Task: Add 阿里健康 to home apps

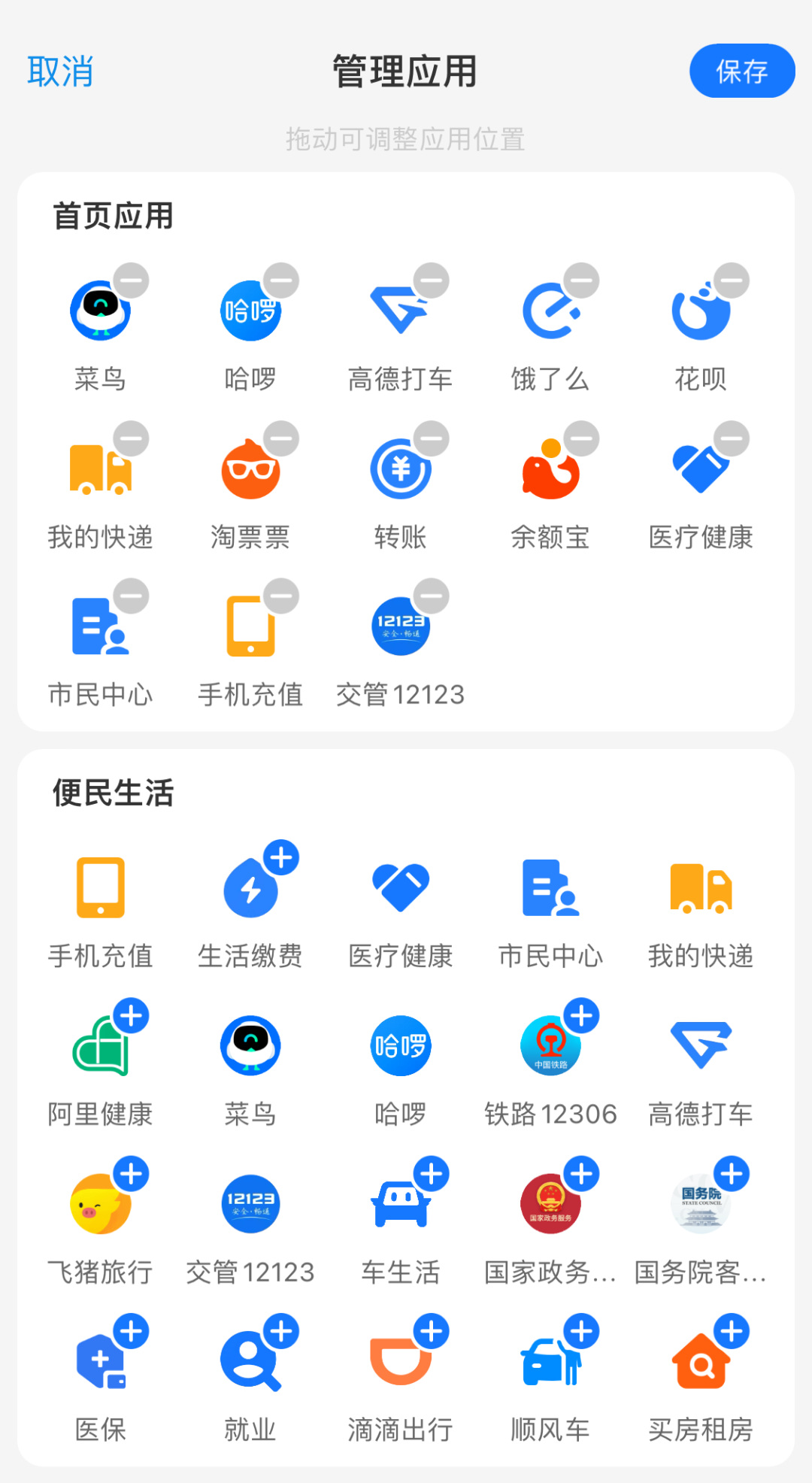Action: coord(132,1016)
